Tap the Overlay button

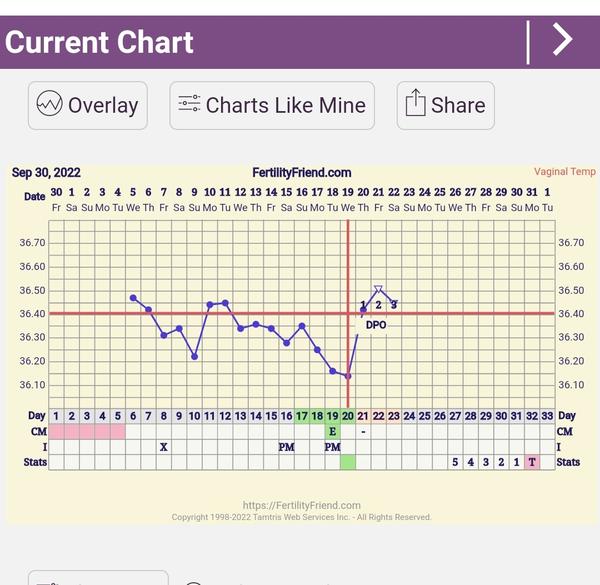click(88, 105)
